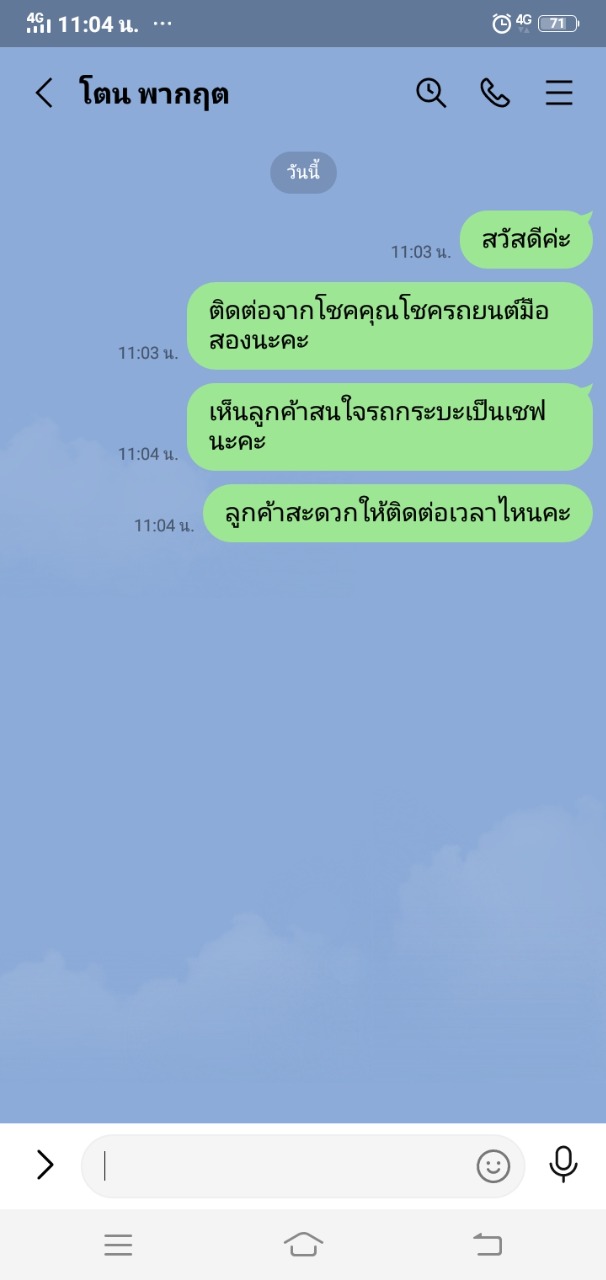606x1280 pixels.
Task: Expand the attachment options arrow
Action: 45,1164
